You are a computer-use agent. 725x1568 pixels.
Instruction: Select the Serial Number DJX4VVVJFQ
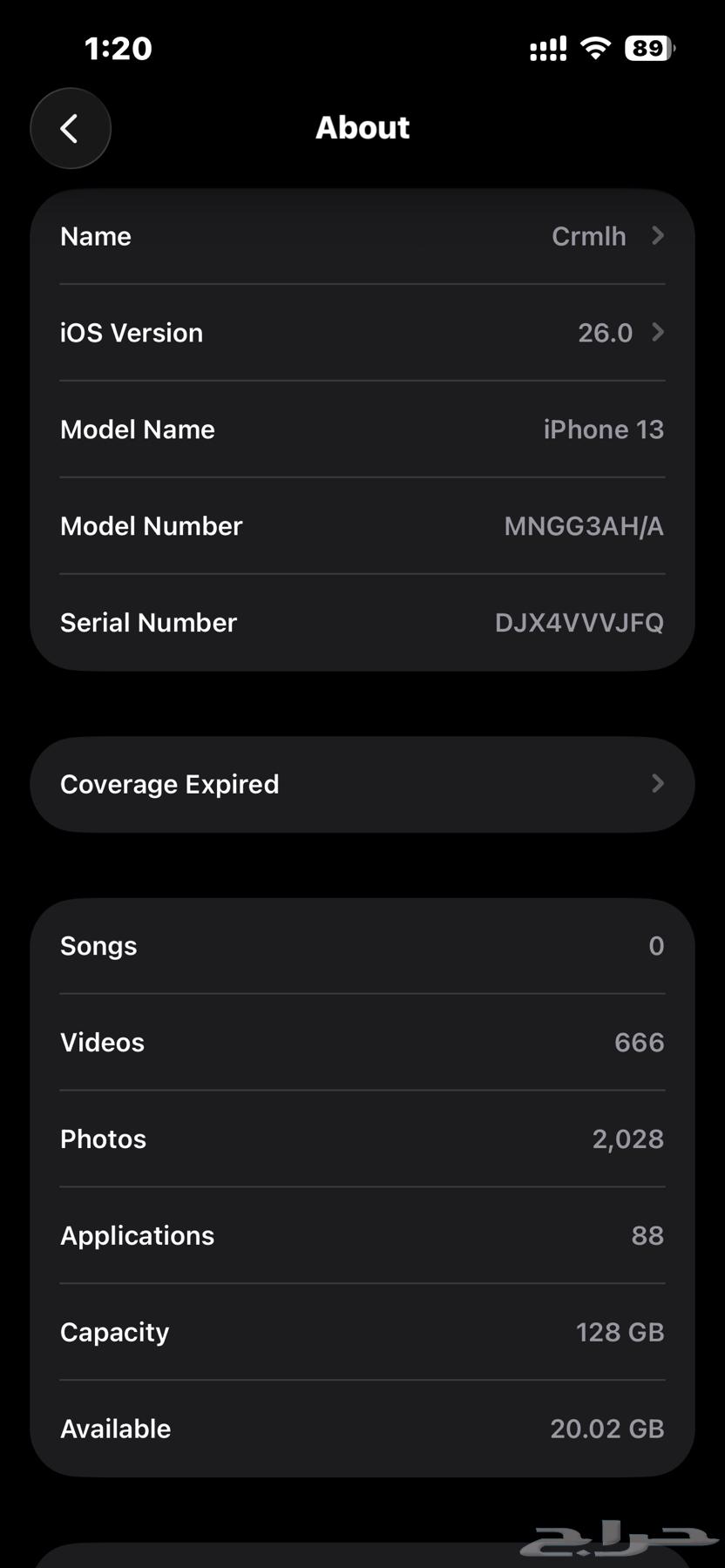tap(362, 622)
